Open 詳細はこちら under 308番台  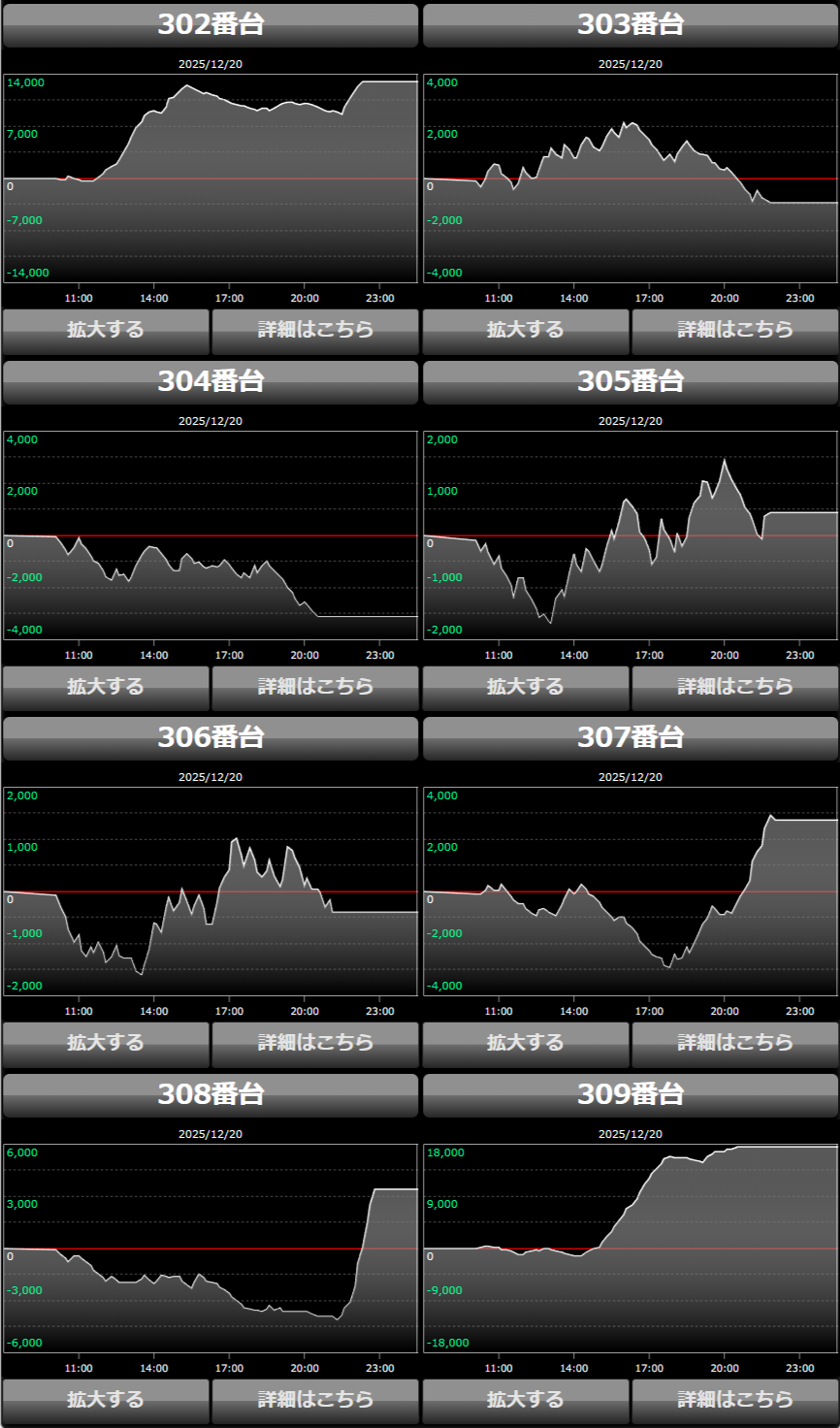[315, 1400]
